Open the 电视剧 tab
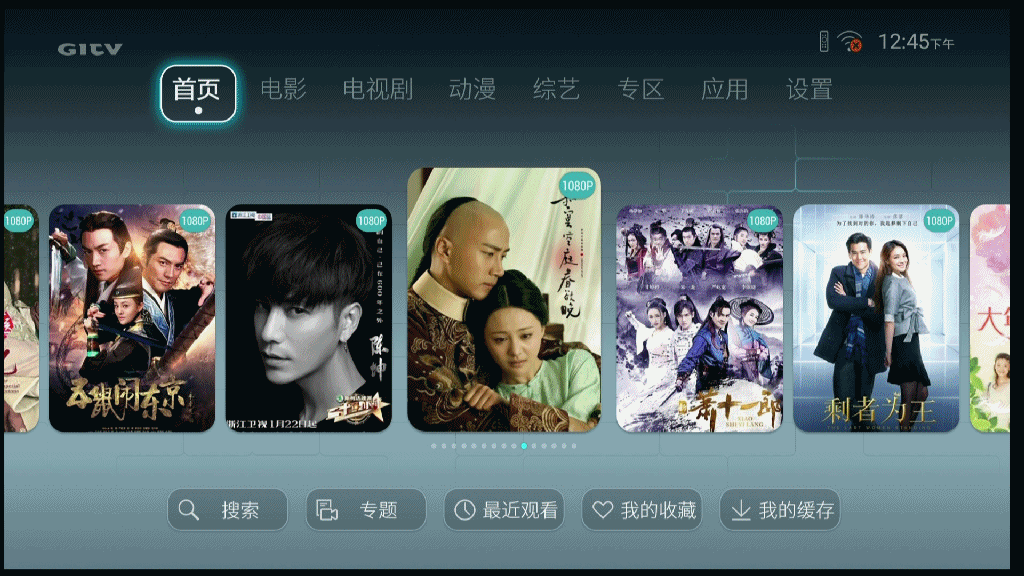Image resolution: width=1024 pixels, height=576 pixels. [x=377, y=90]
